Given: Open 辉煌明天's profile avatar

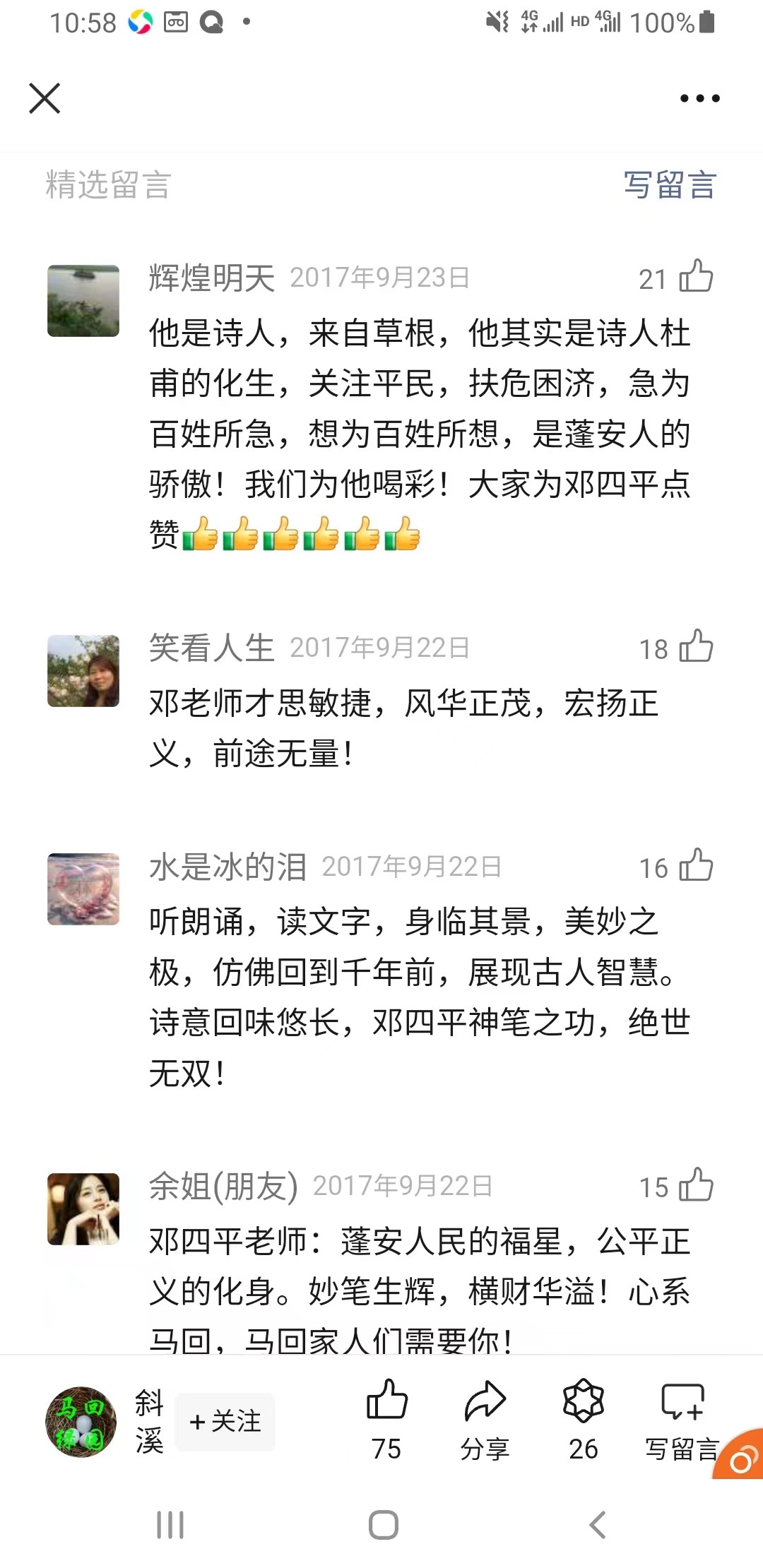Looking at the screenshot, I should coord(83,301).
